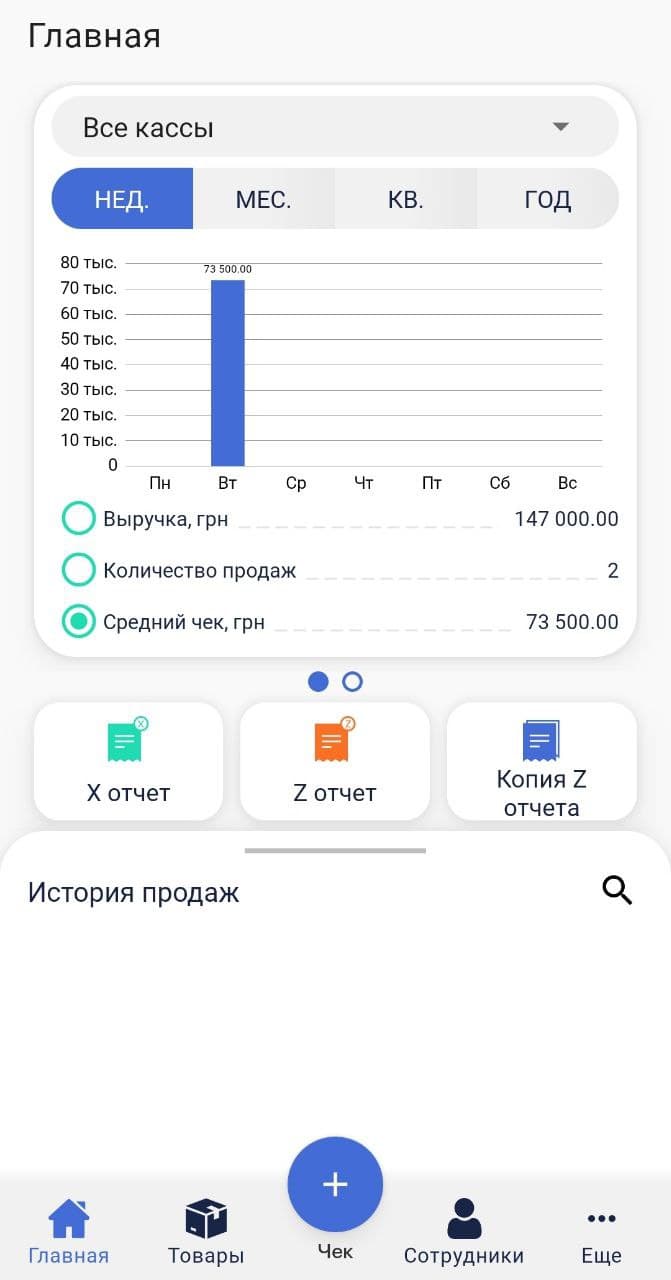Viewport: 671px width, 1280px height.
Task: Open the search icon in История продаж
Action: pyautogui.click(x=618, y=890)
